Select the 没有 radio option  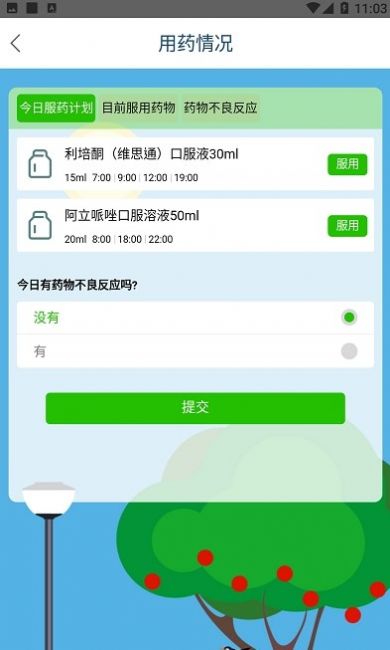coord(195,318)
